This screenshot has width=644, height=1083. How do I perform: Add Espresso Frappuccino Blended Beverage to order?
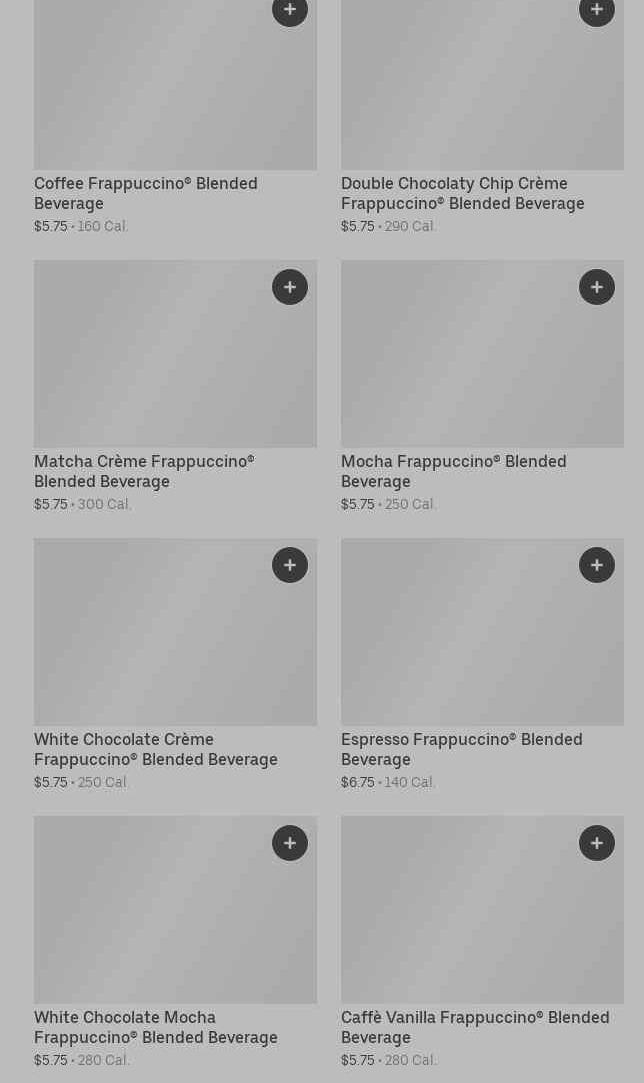tap(597, 565)
